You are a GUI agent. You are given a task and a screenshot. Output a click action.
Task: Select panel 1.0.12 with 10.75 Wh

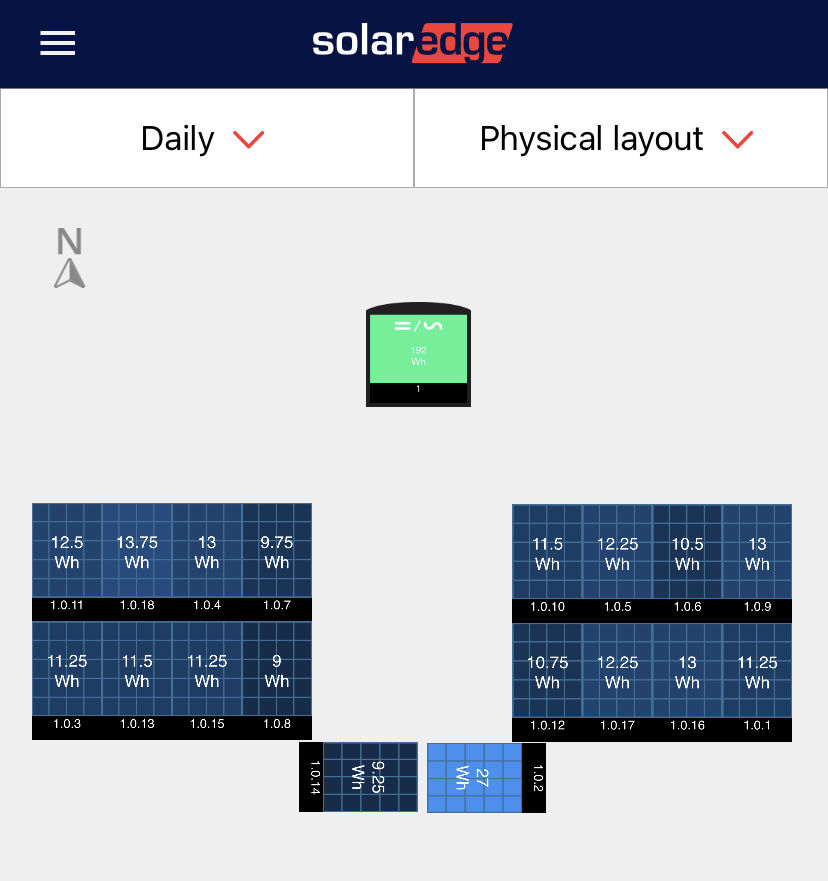[x=547, y=671]
